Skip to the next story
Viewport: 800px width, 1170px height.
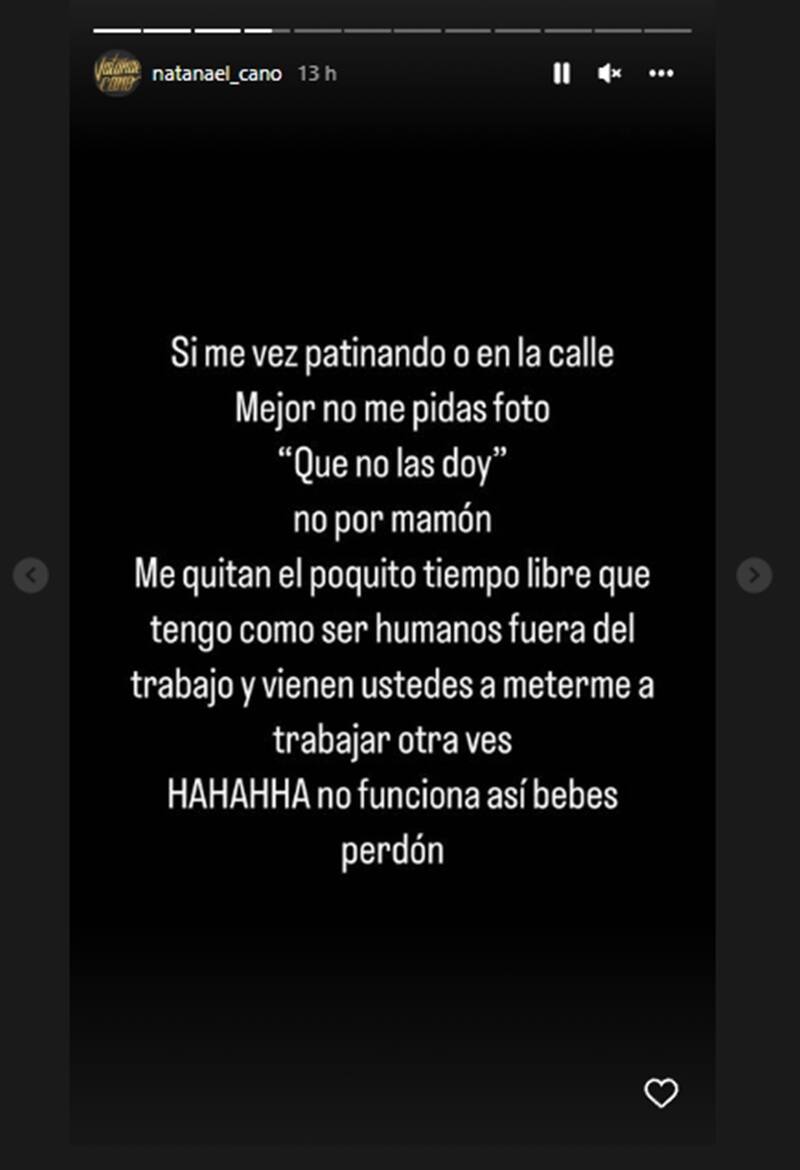click(754, 575)
